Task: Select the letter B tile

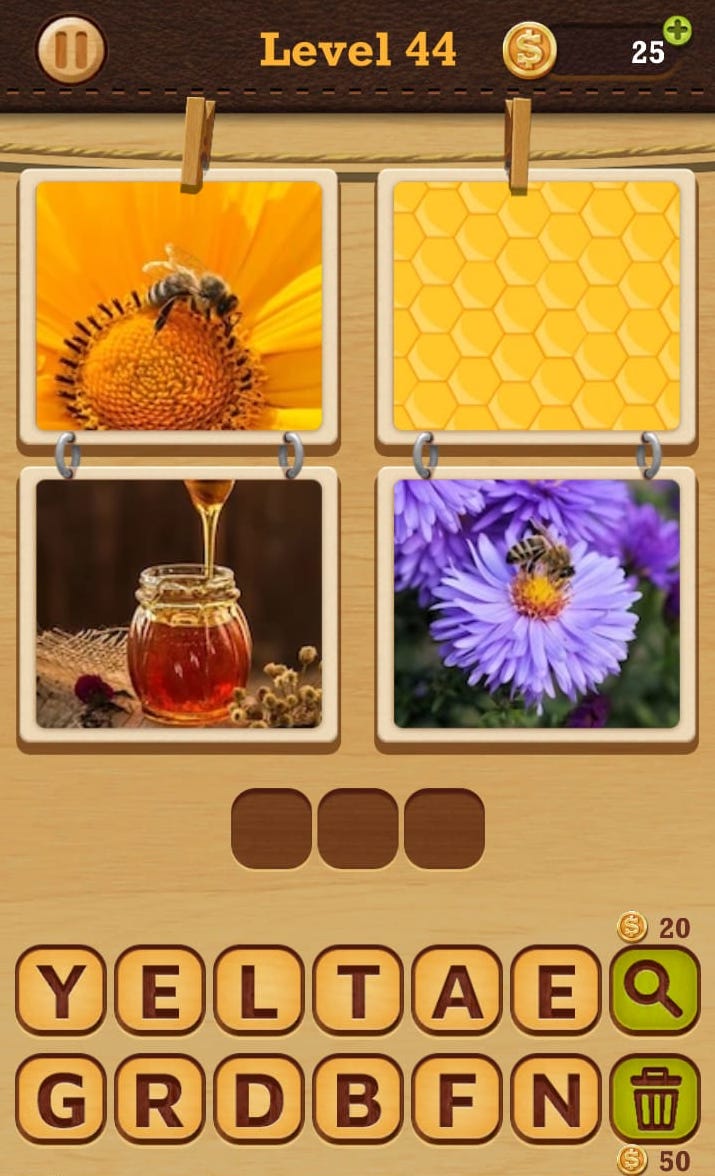Action: 358,1098
